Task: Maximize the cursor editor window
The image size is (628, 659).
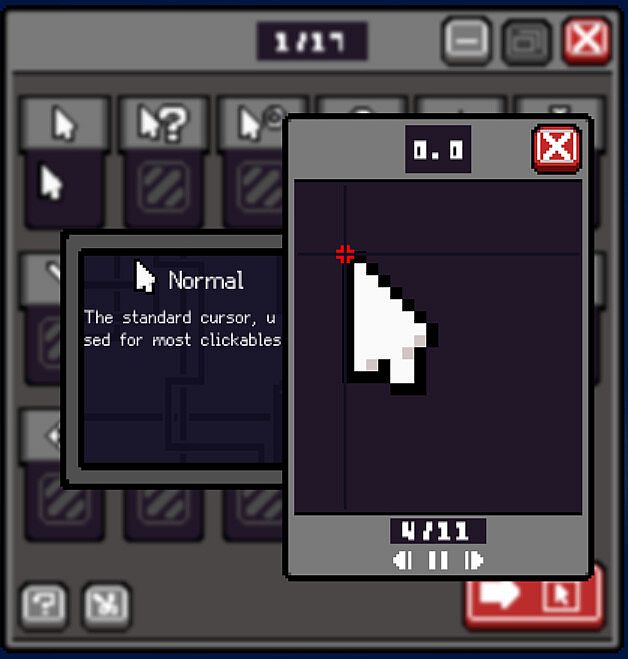Action: (526, 41)
